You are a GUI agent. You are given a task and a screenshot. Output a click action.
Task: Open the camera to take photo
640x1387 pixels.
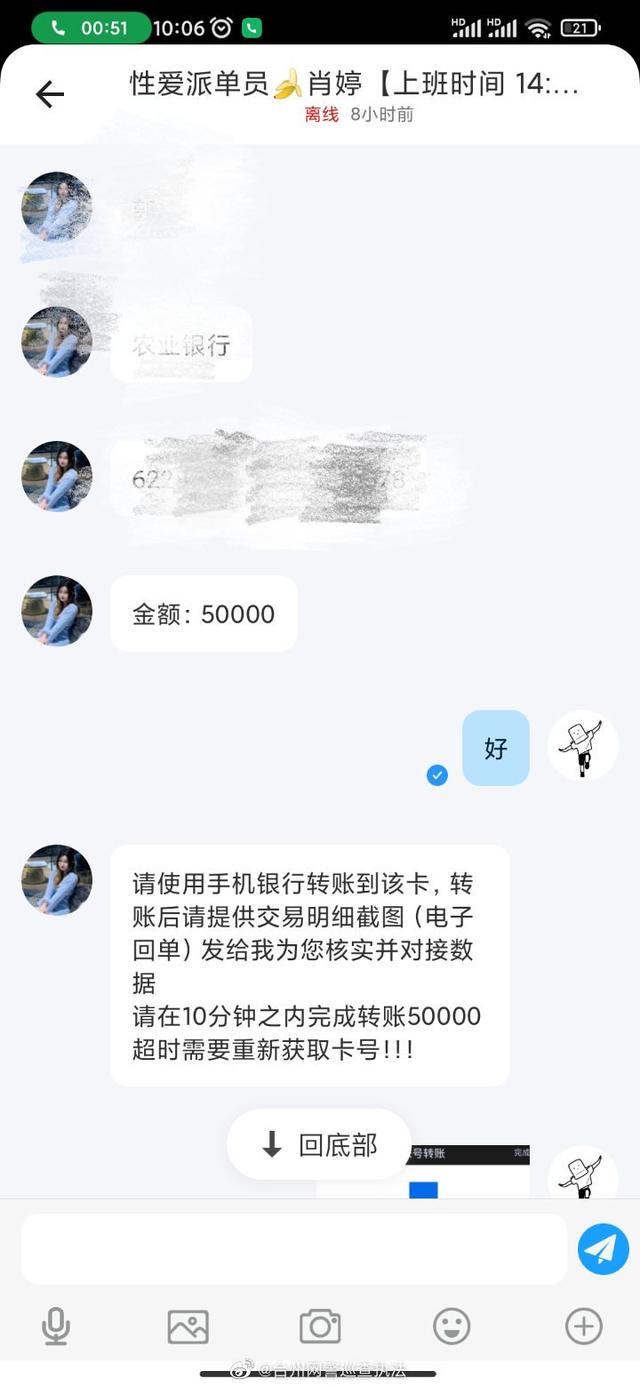pos(320,1327)
